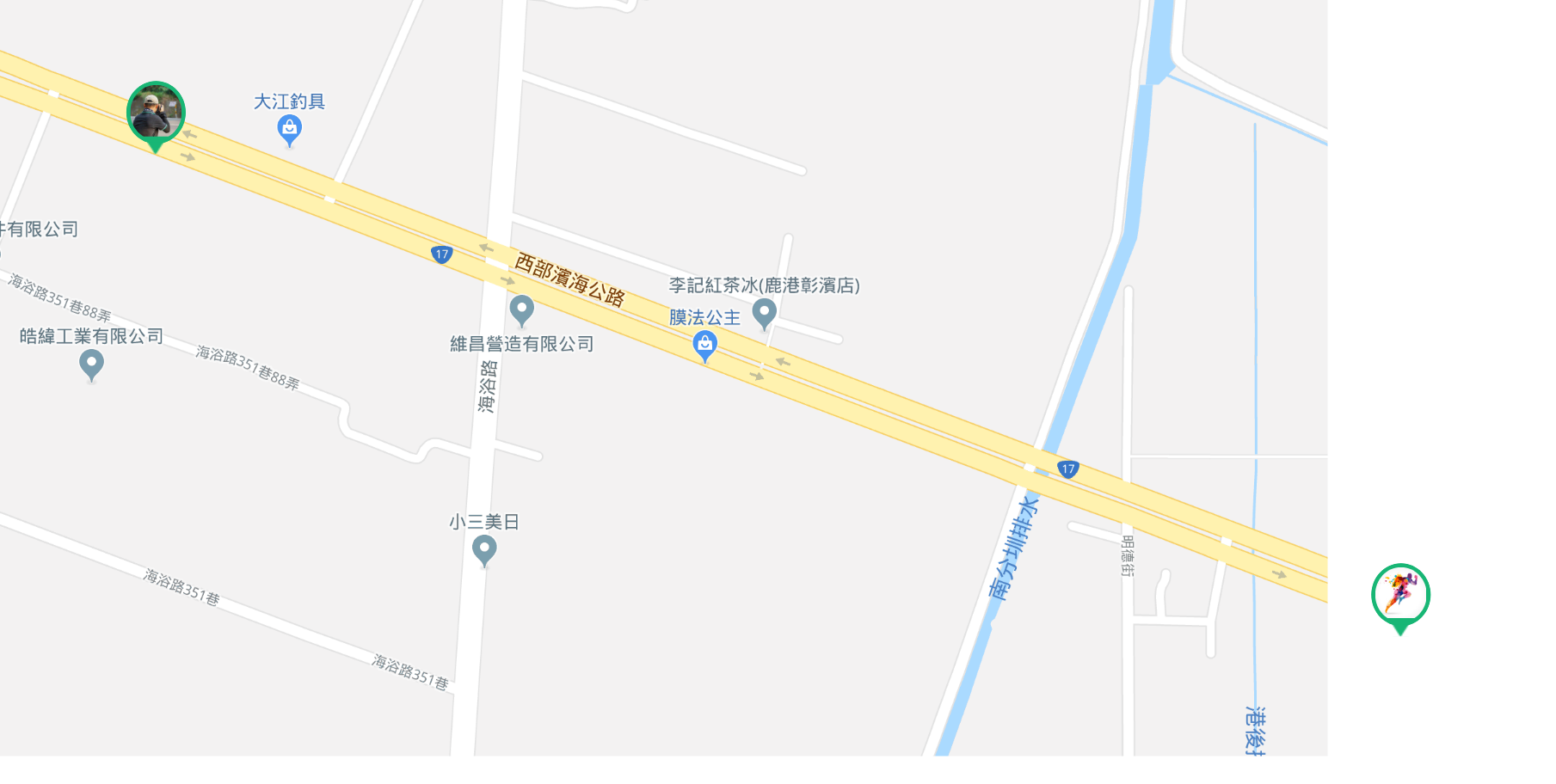Select the 李記紅茶冰 place pin
The image size is (1556, 784).
coord(765,313)
